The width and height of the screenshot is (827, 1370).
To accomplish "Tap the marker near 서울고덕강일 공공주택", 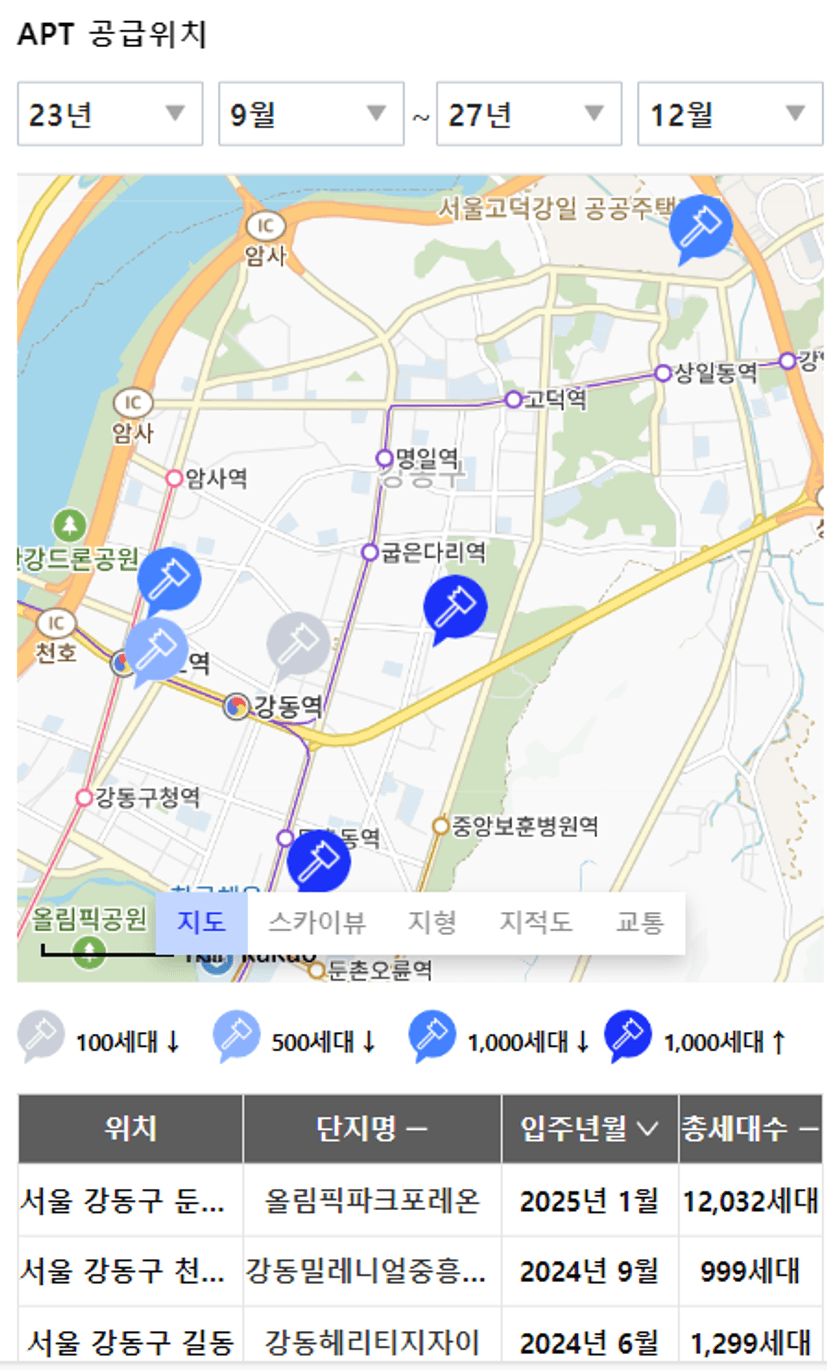I will (700, 227).
